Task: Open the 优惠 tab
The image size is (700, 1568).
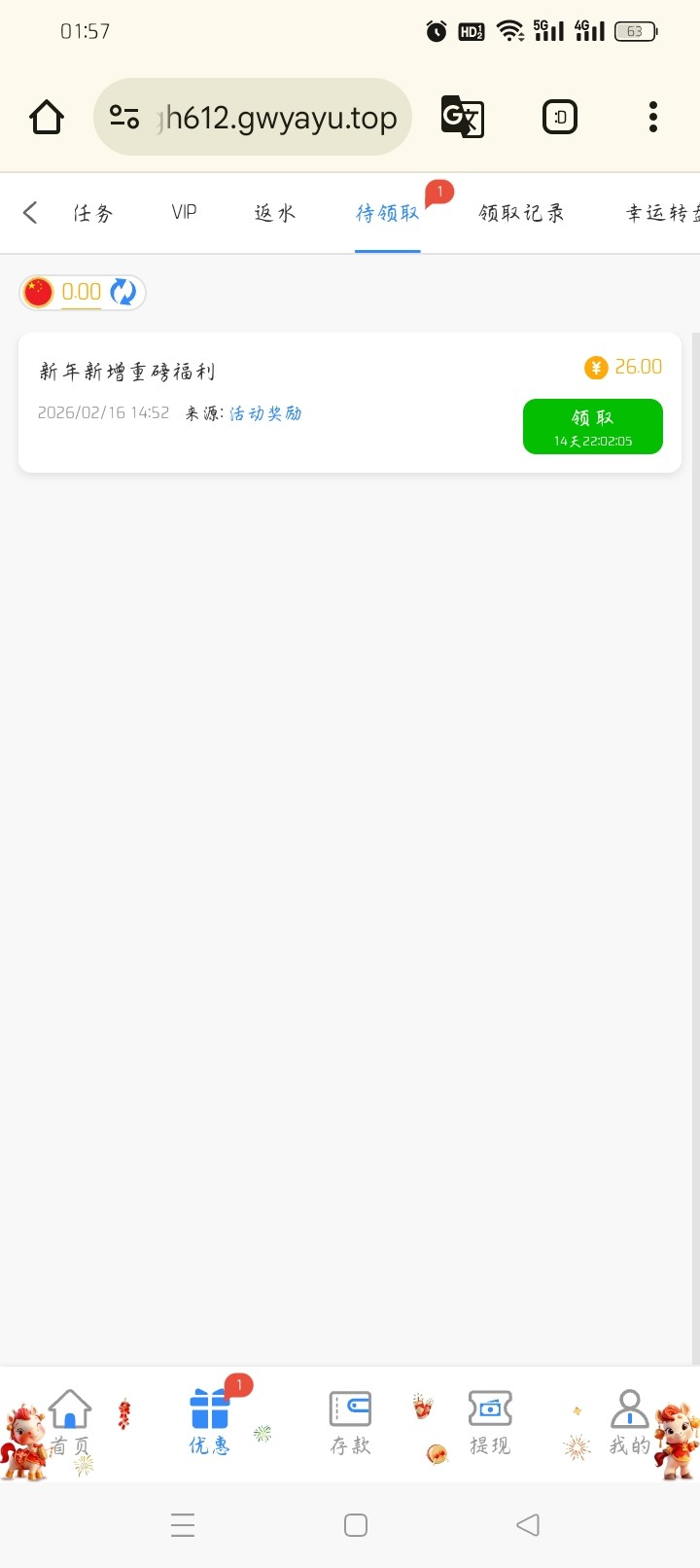Action: pyautogui.click(x=210, y=1422)
